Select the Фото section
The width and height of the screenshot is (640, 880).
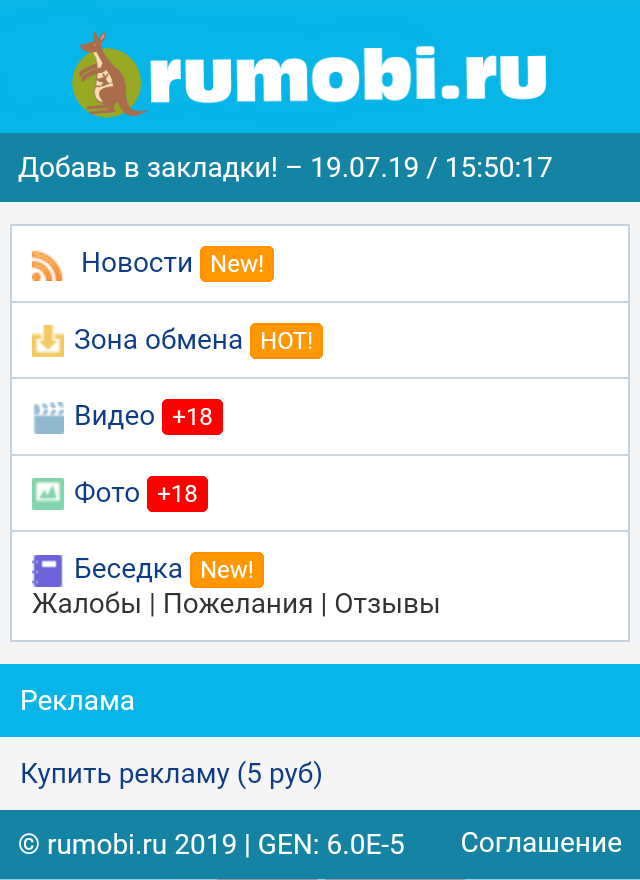click(x=107, y=493)
